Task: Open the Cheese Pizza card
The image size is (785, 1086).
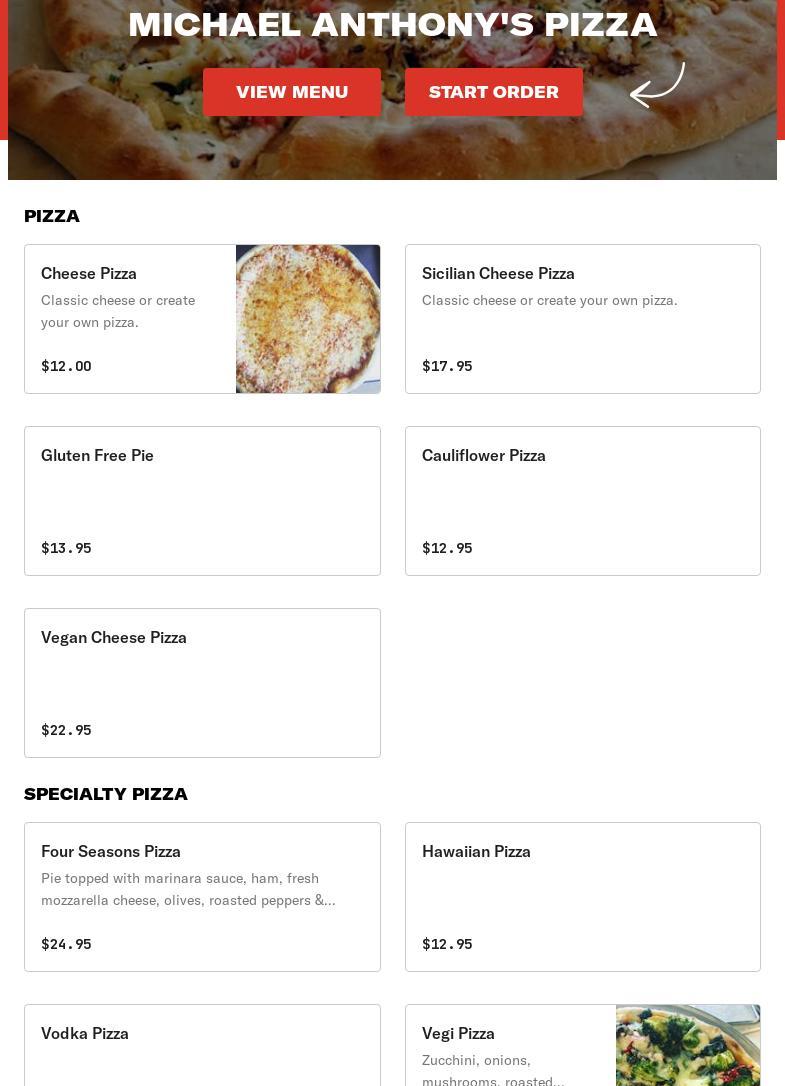Action: click(202, 319)
